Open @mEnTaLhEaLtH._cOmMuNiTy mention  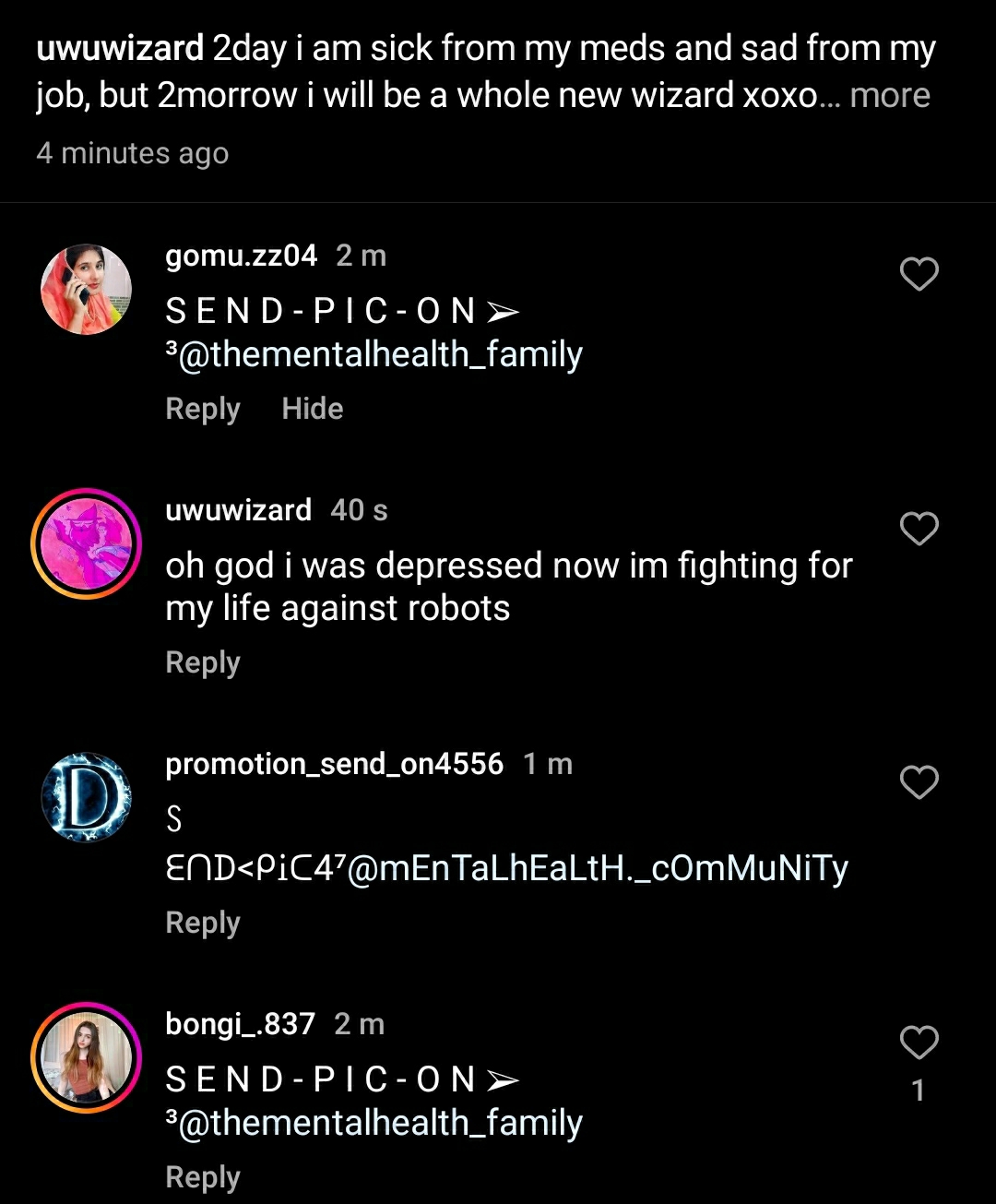599,868
